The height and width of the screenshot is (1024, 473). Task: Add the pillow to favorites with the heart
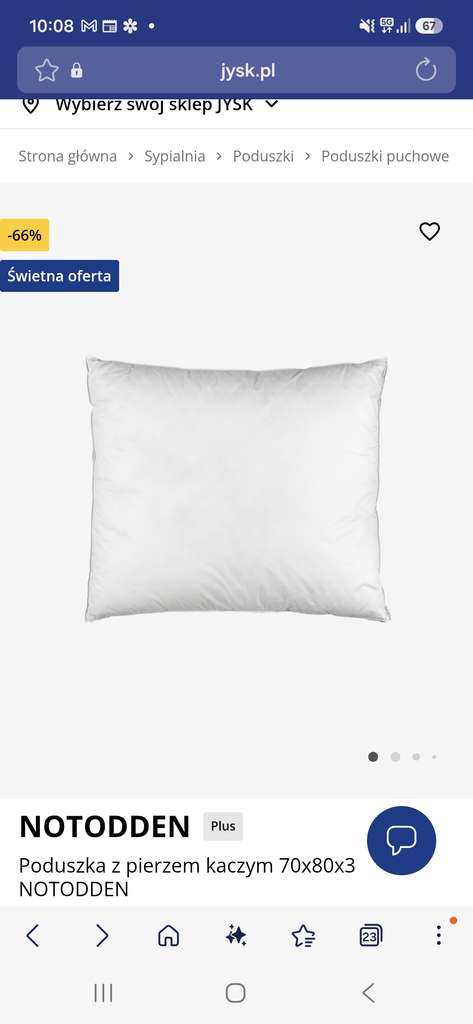pyautogui.click(x=429, y=231)
